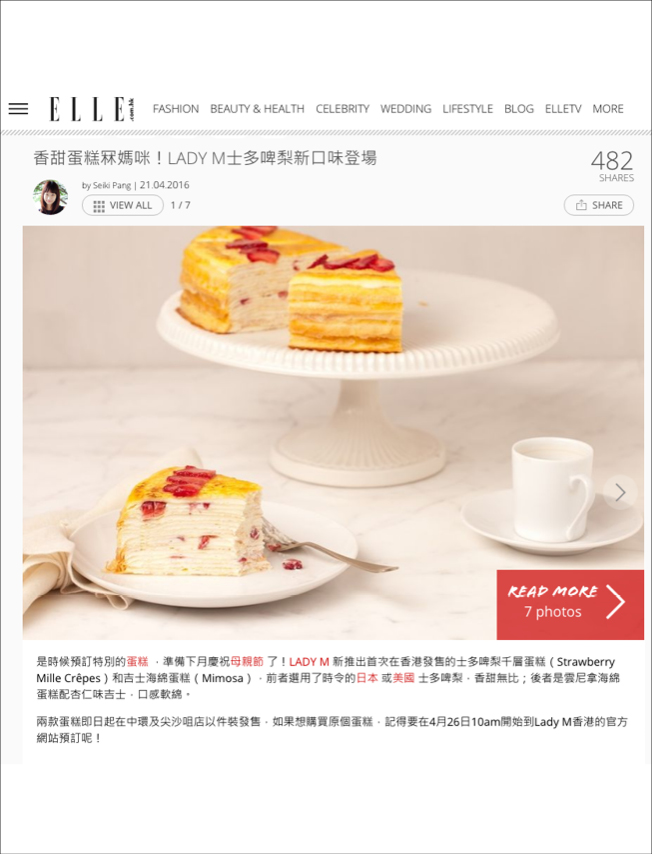Open the BLOG section

pyautogui.click(x=518, y=109)
